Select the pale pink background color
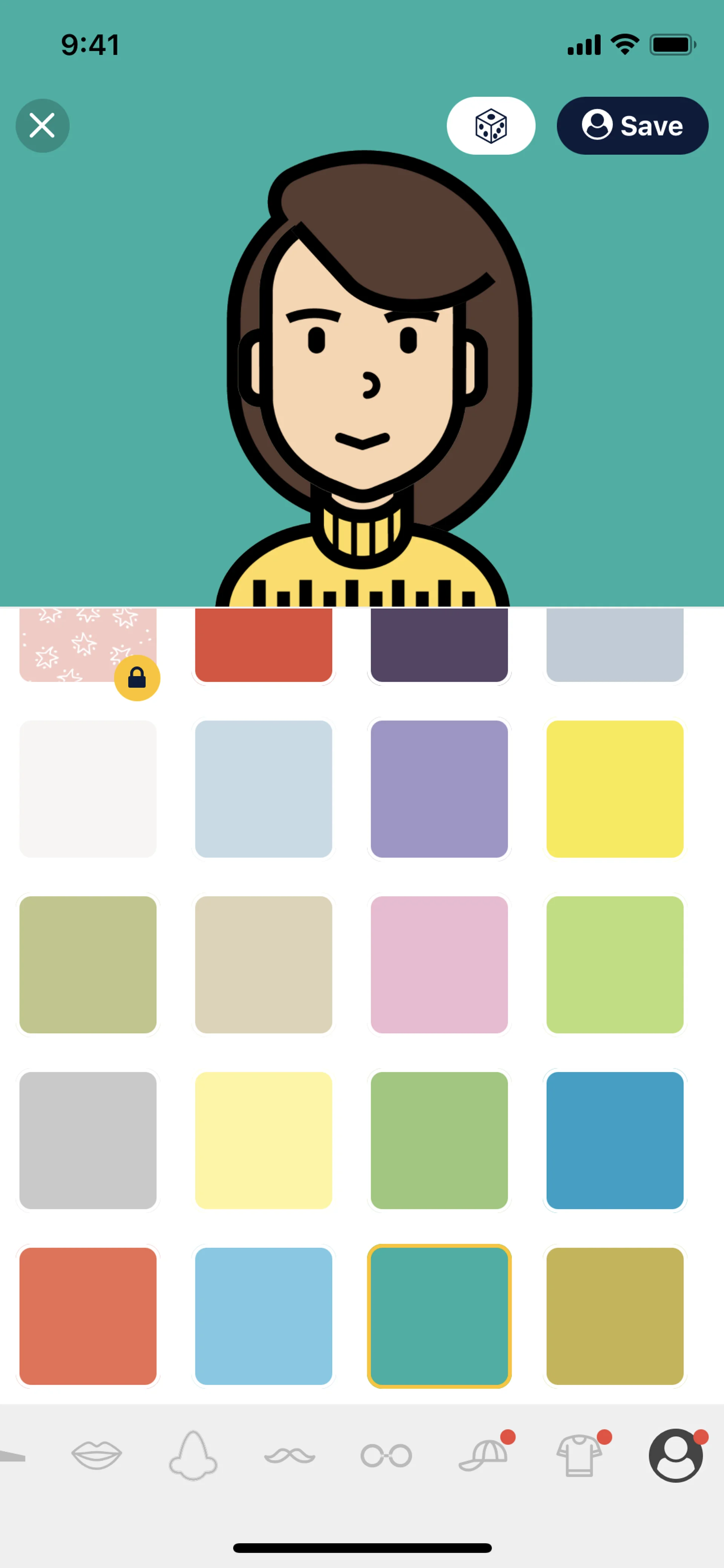The height and width of the screenshot is (1568, 724). point(439,964)
